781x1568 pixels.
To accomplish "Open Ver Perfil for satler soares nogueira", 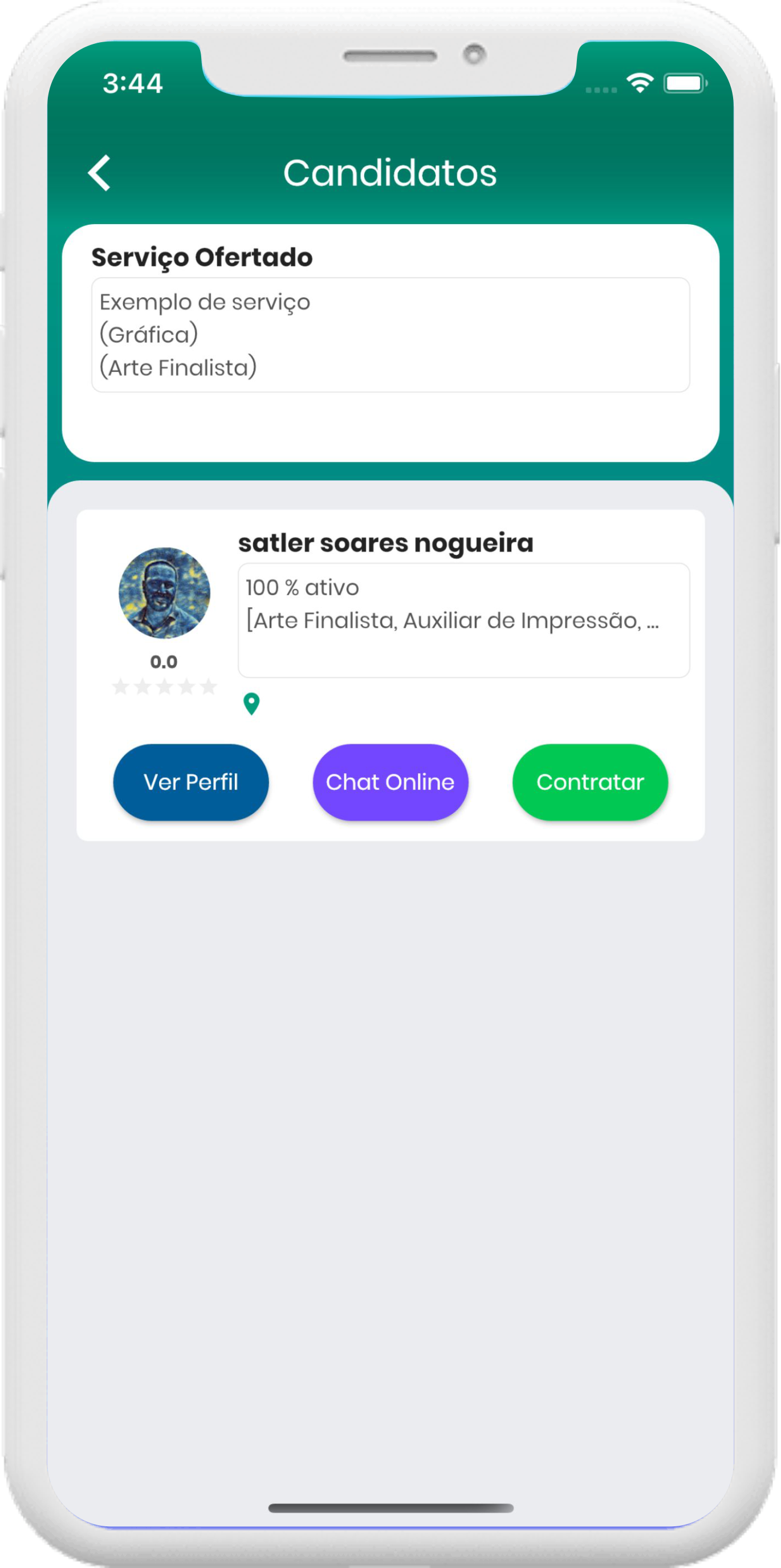I will pyautogui.click(x=190, y=782).
